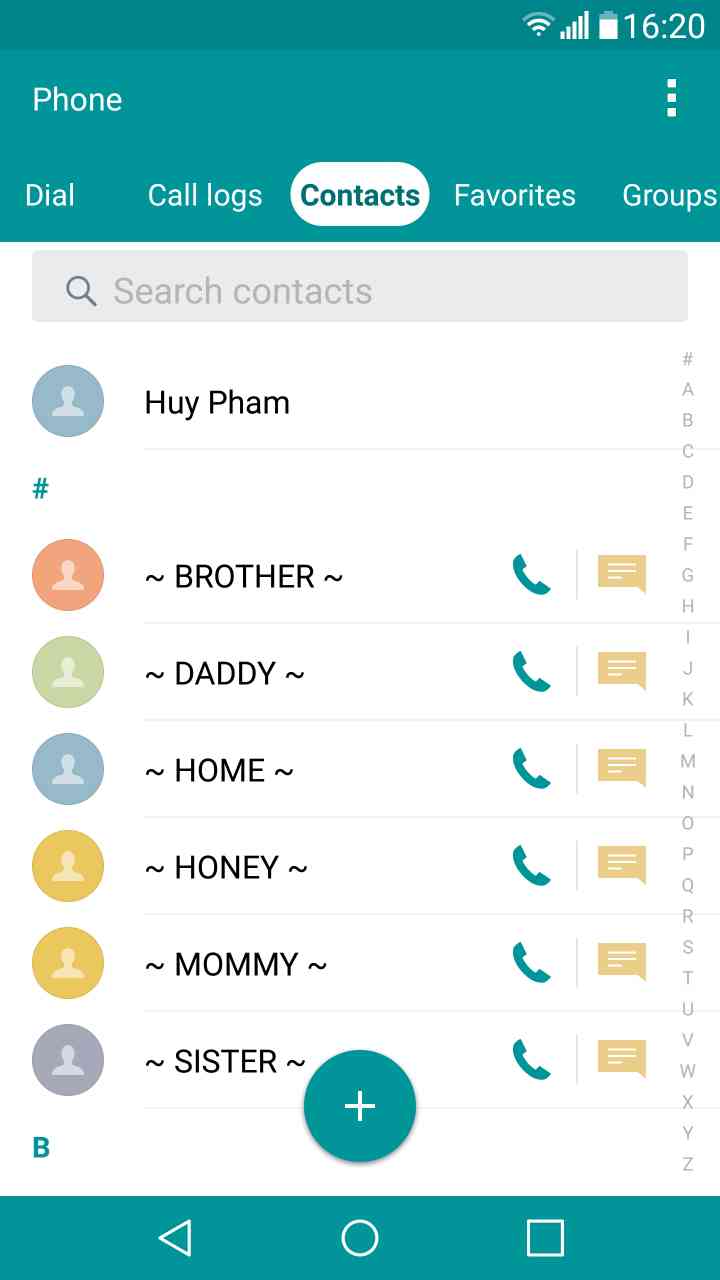Go to the home screen

coord(360,1238)
